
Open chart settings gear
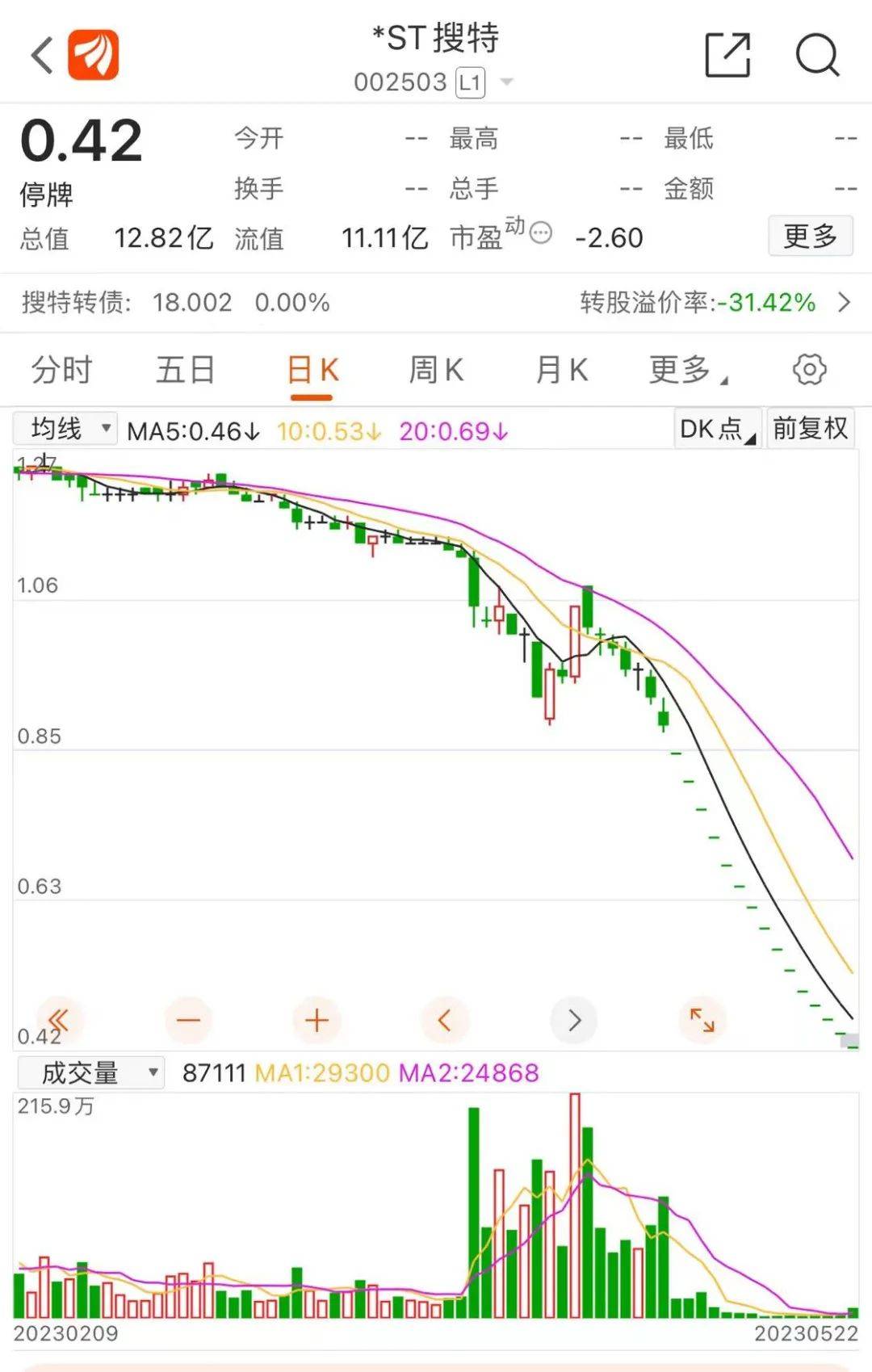[809, 370]
